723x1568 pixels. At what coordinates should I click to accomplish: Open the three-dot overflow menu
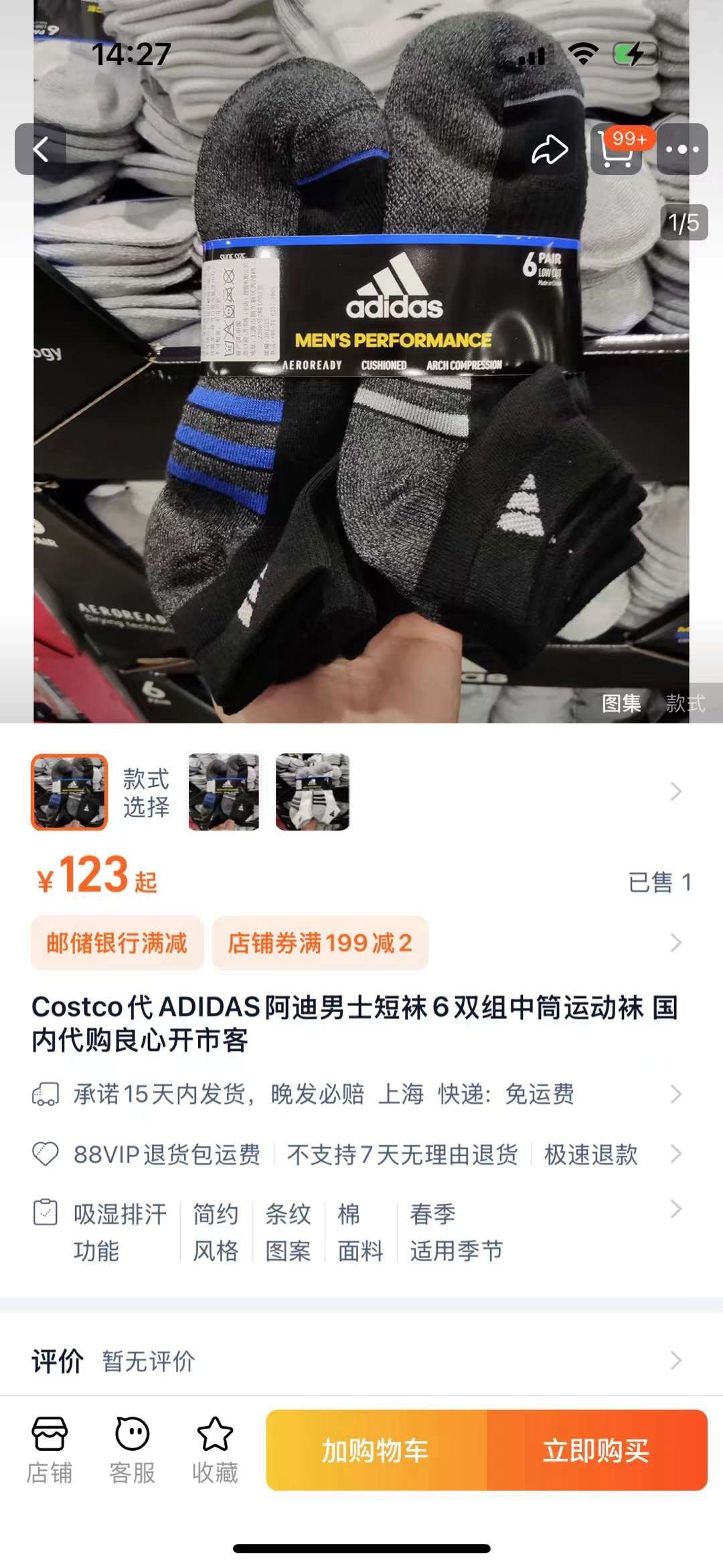(x=682, y=149)
